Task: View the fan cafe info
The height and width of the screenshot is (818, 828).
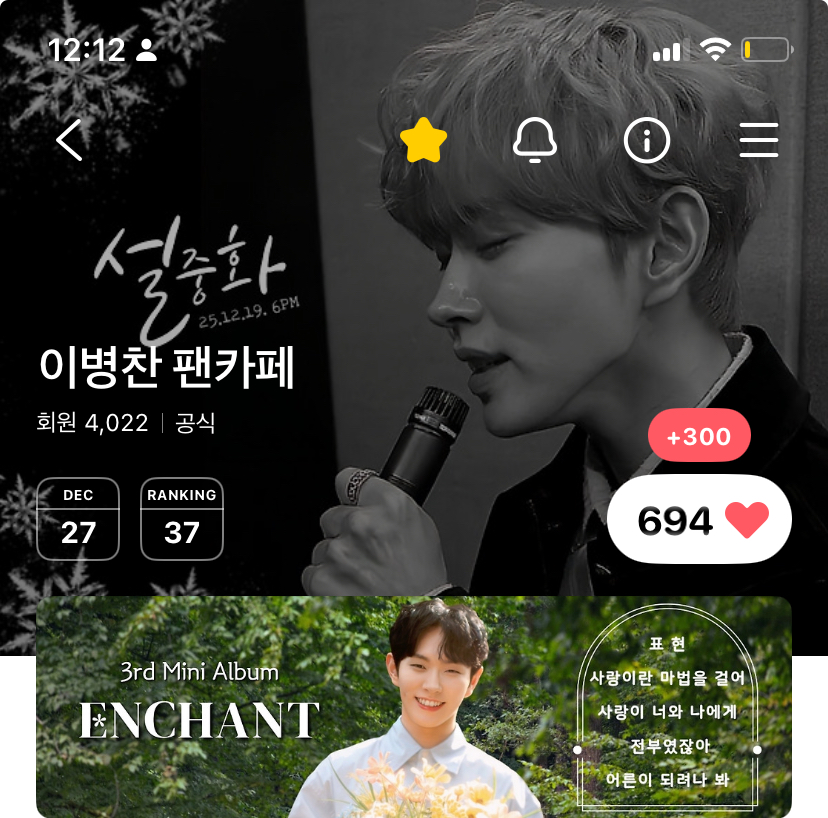Action: coord(647,140)
